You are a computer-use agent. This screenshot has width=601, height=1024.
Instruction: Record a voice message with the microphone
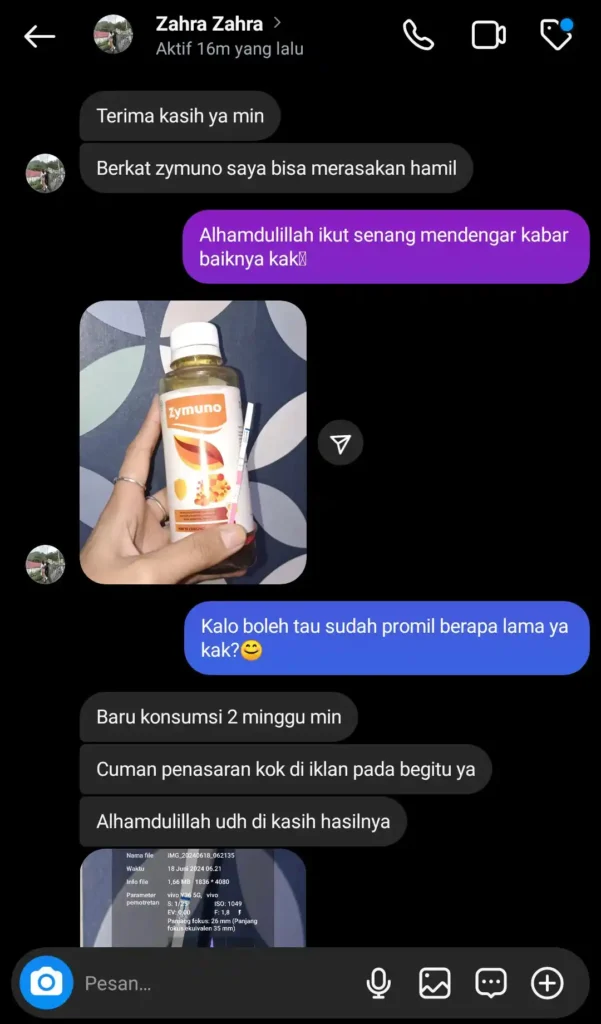pyautogui.click(x=378, y=983)
